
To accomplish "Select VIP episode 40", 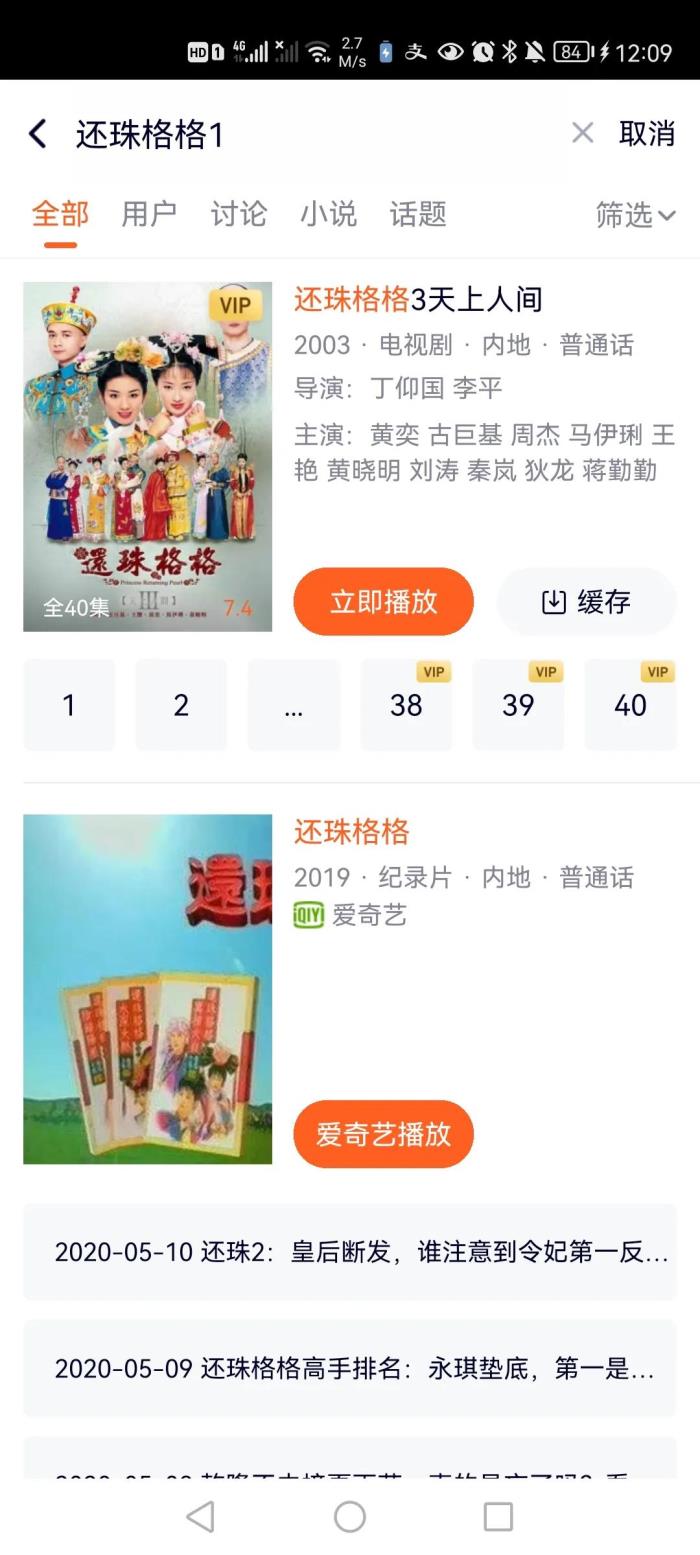I will click(x=630, y=705).
